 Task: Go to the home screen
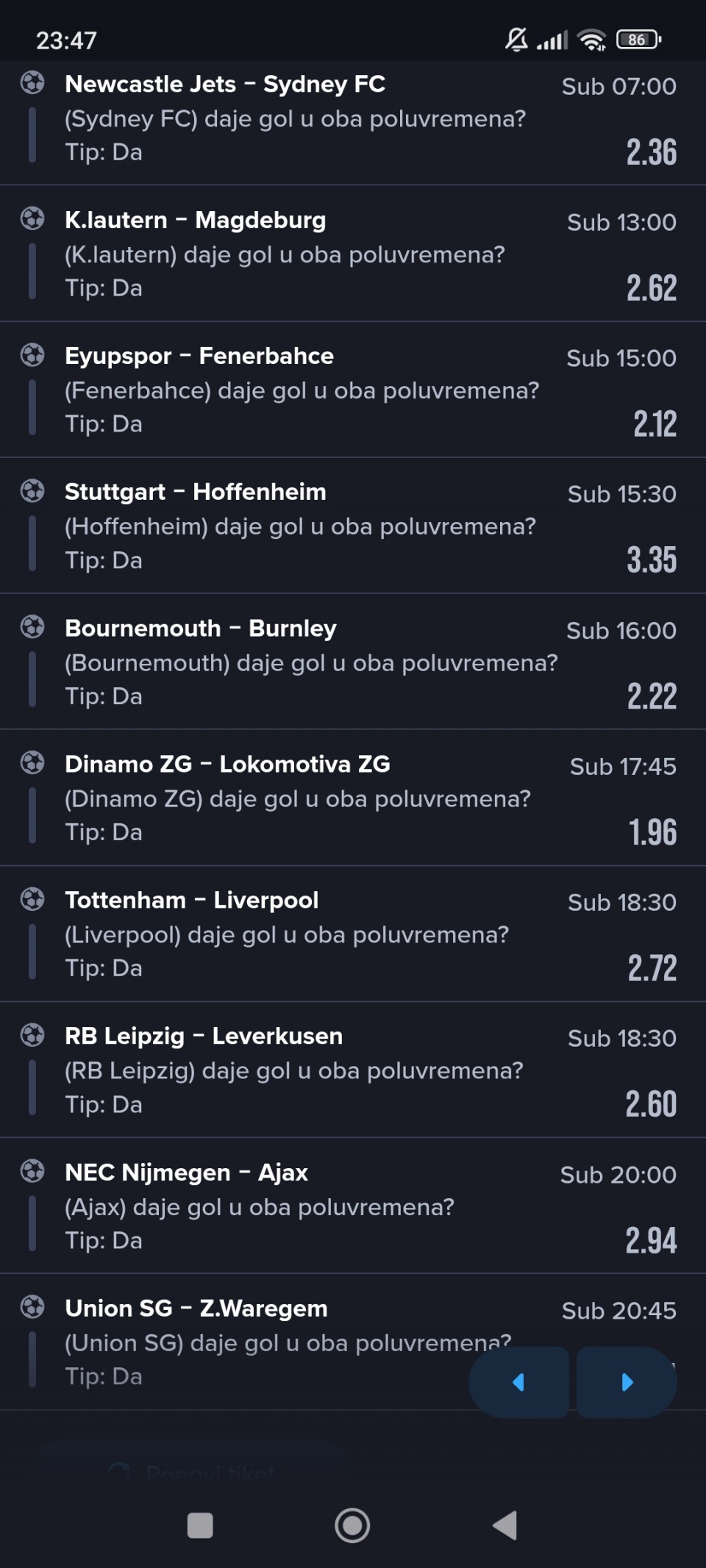coord(352,1525)
